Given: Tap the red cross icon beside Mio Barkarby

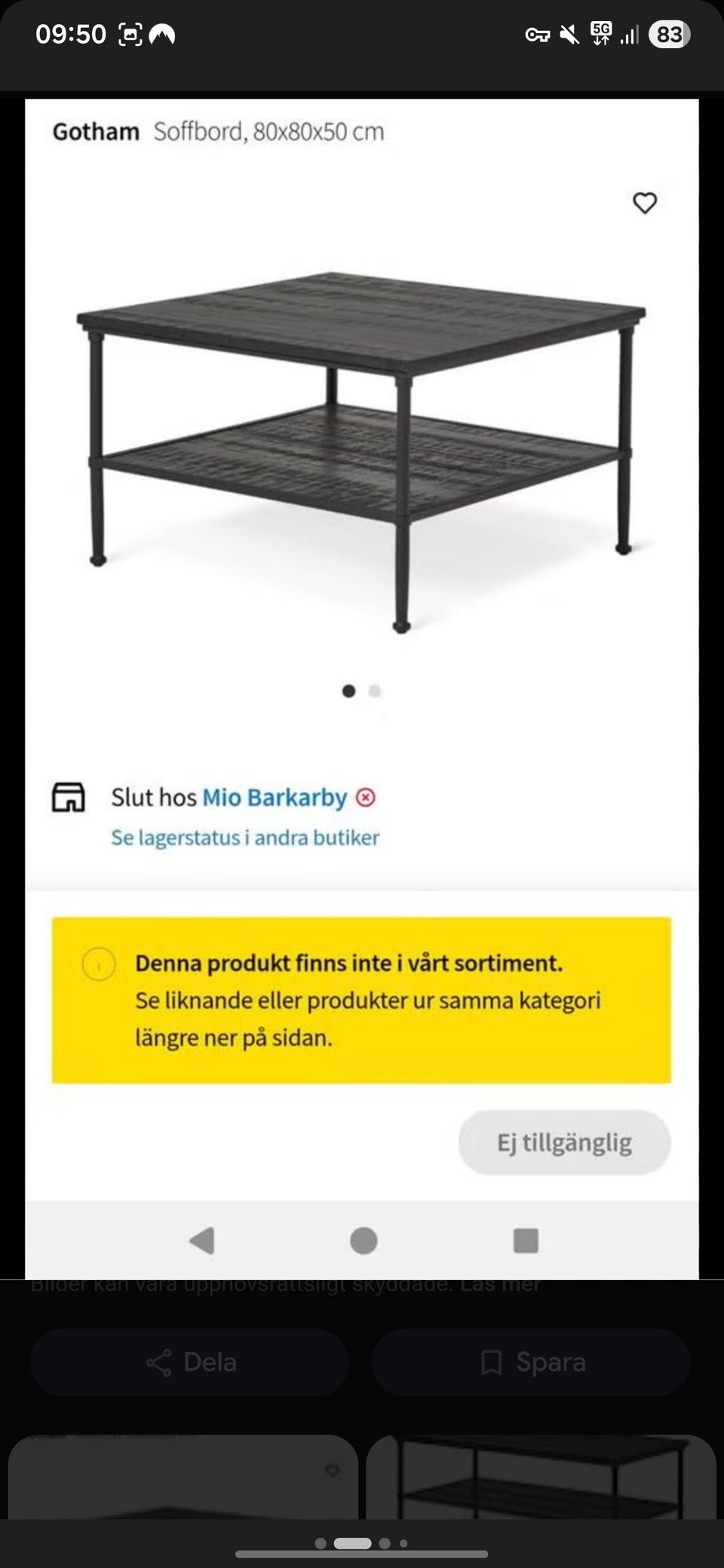Looking at the screenshot, I should coord(365,798).
